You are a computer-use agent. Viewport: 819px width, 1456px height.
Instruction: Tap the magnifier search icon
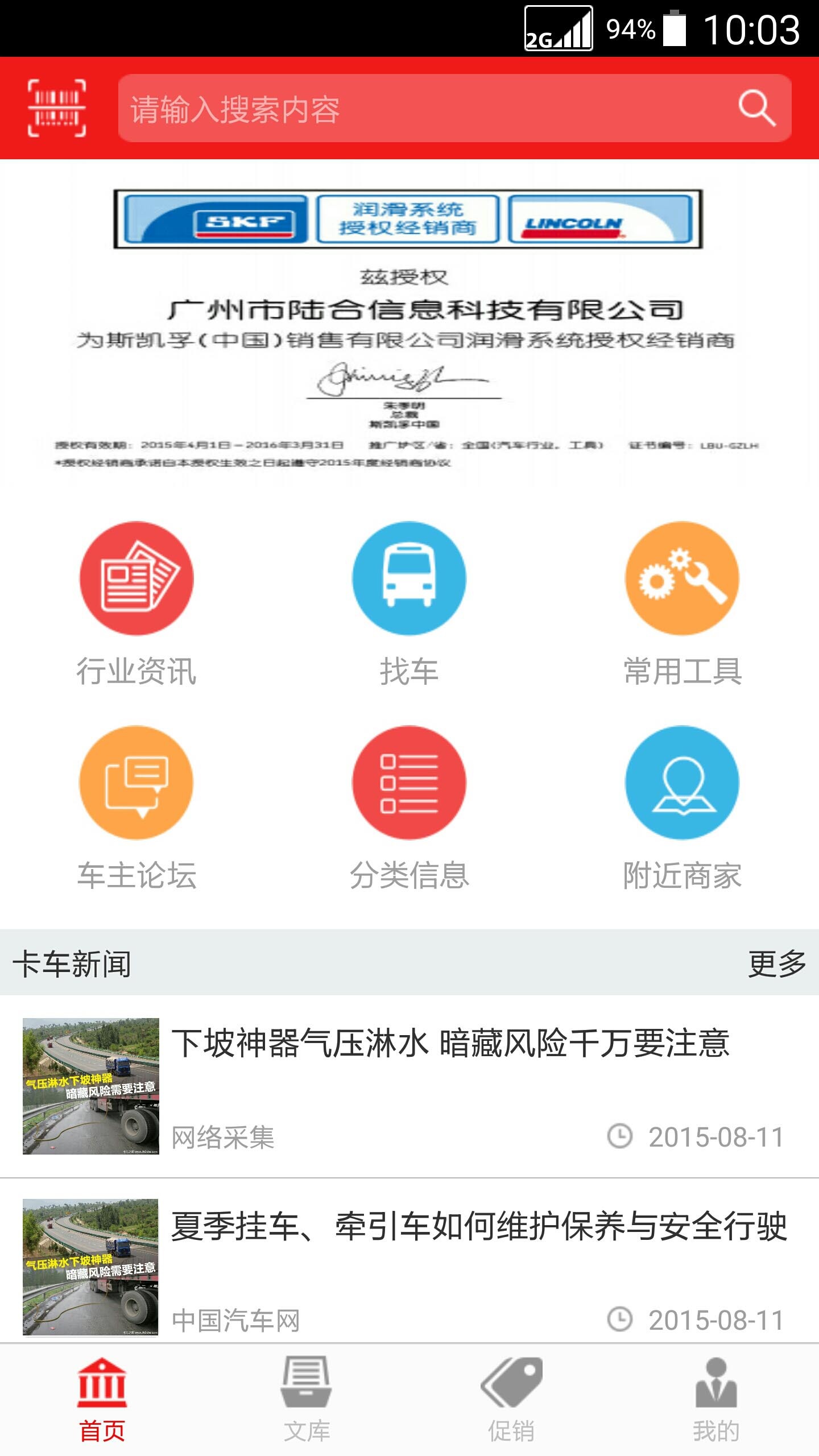point(756,108)
